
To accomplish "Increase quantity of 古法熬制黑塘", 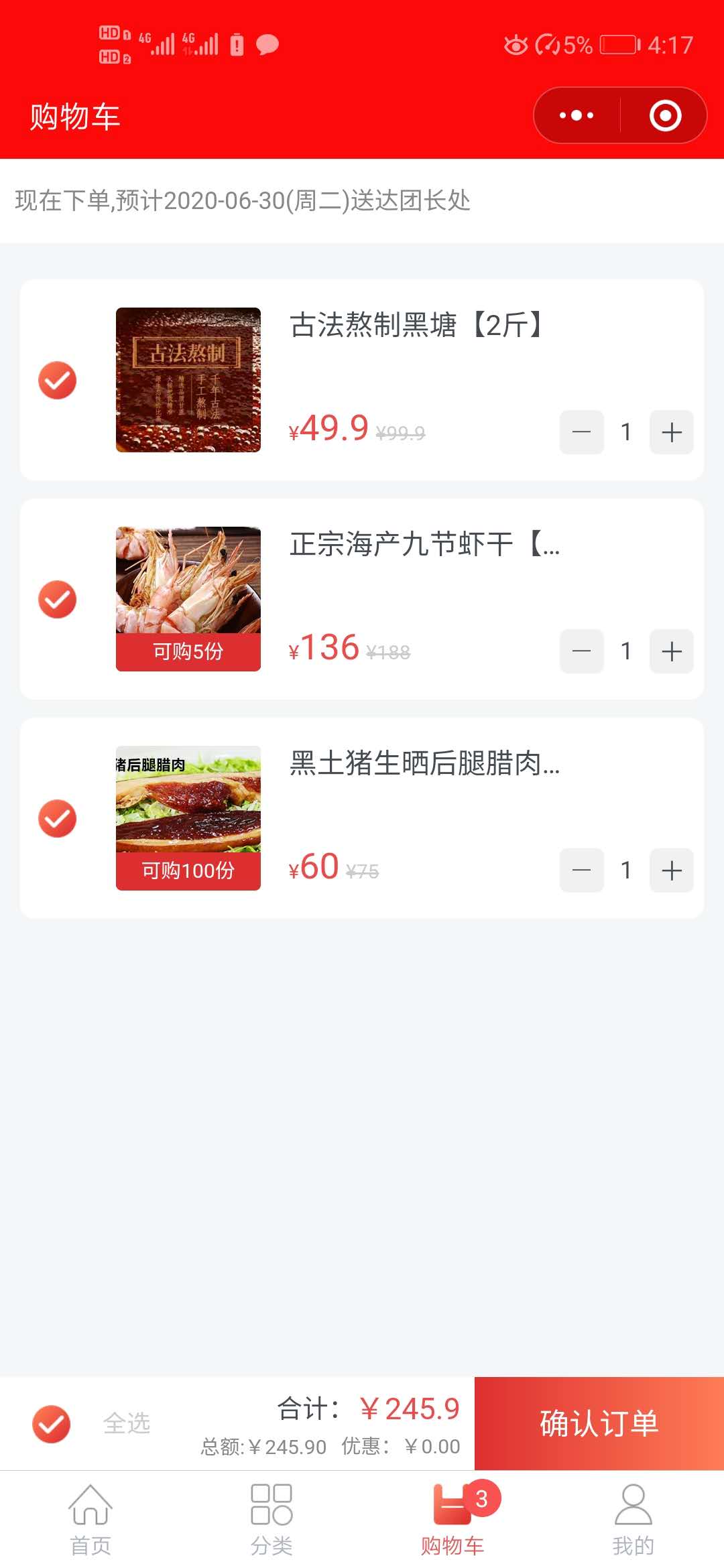I will pos(671,432).
